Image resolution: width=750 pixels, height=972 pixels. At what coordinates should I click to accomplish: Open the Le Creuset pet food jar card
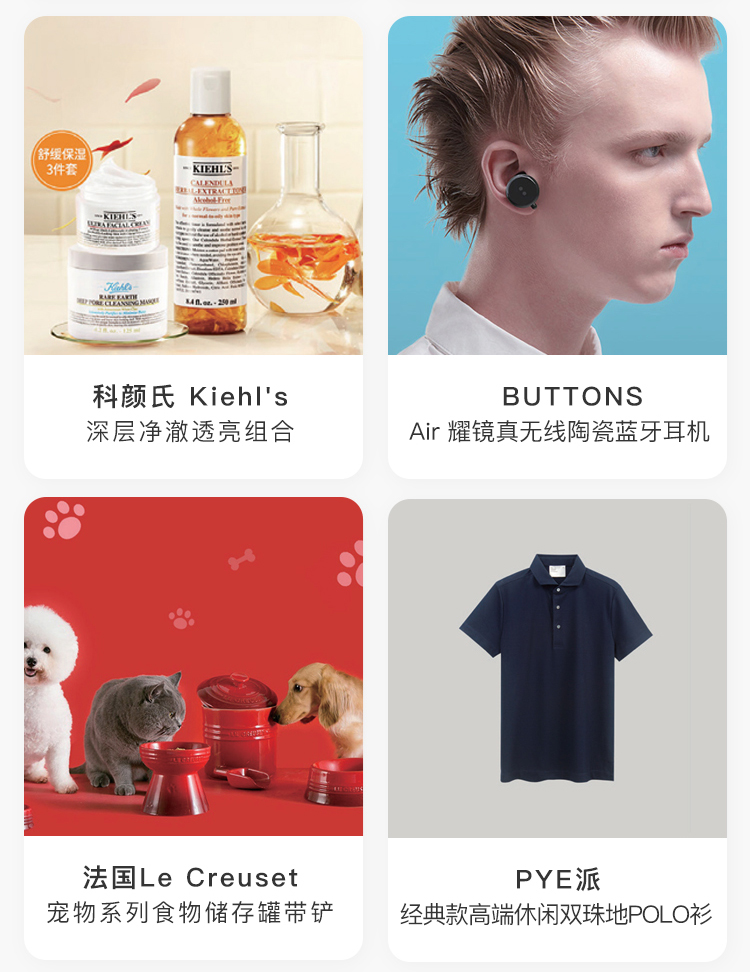193,725
